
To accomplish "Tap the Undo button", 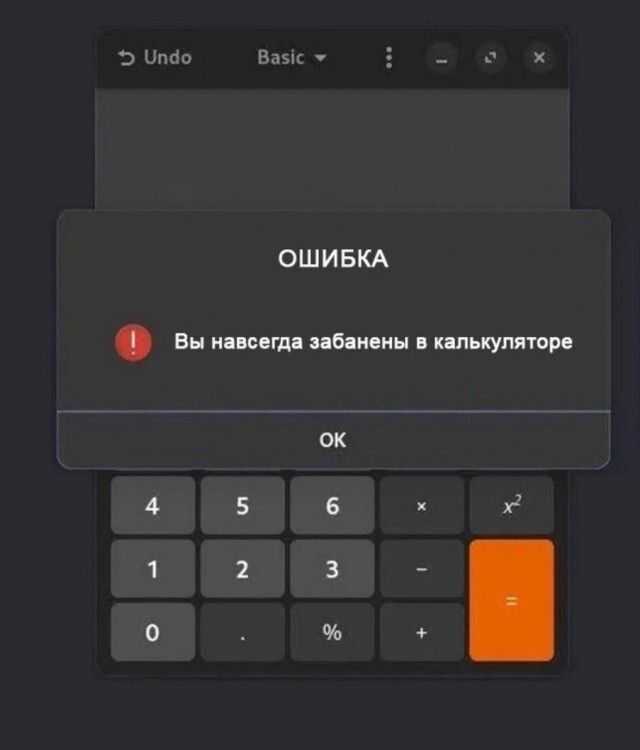I will pos(155,57).
